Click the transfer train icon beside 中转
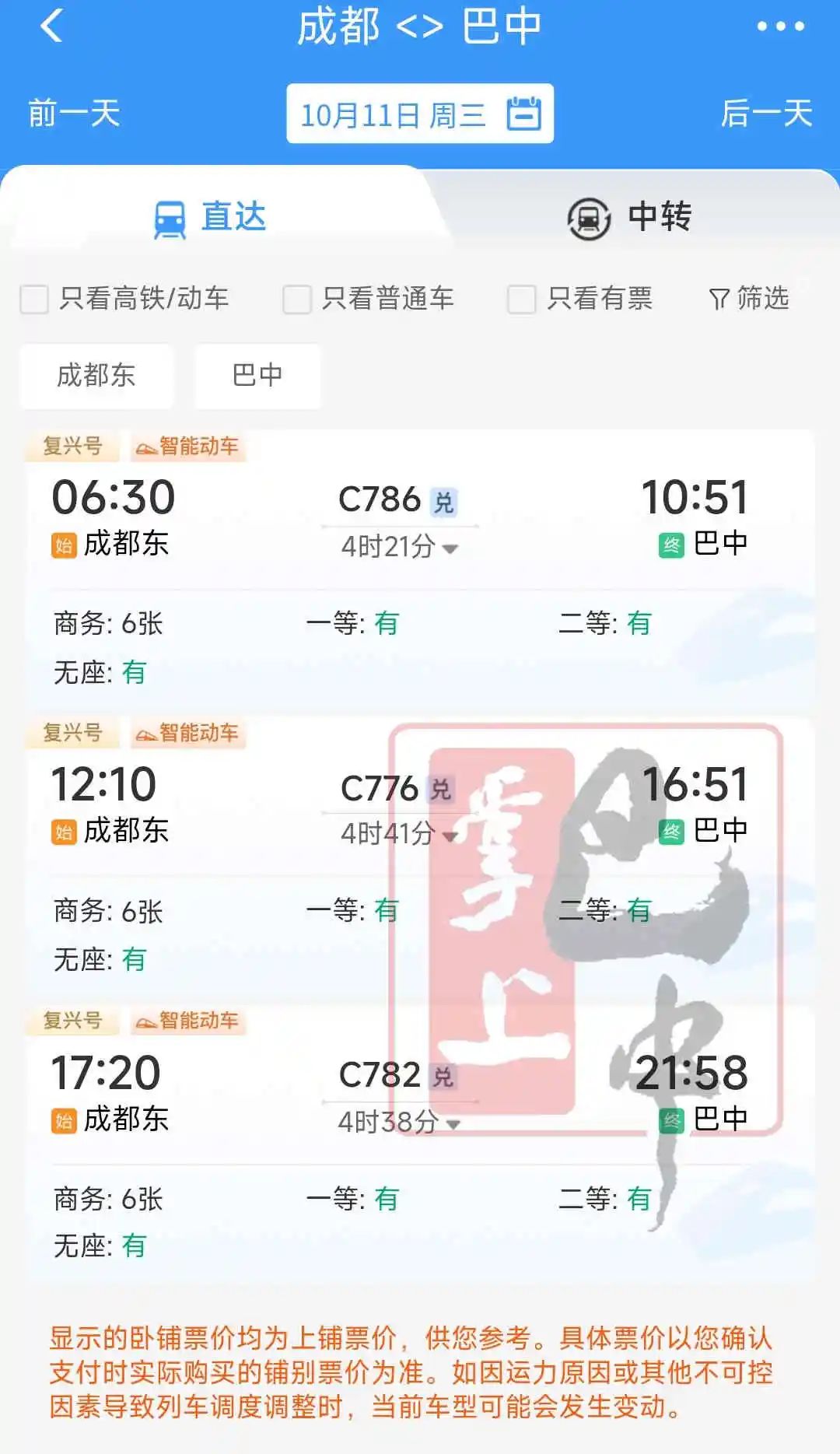840x1454 pixels. pyautogui.click(x=586, y=219)
